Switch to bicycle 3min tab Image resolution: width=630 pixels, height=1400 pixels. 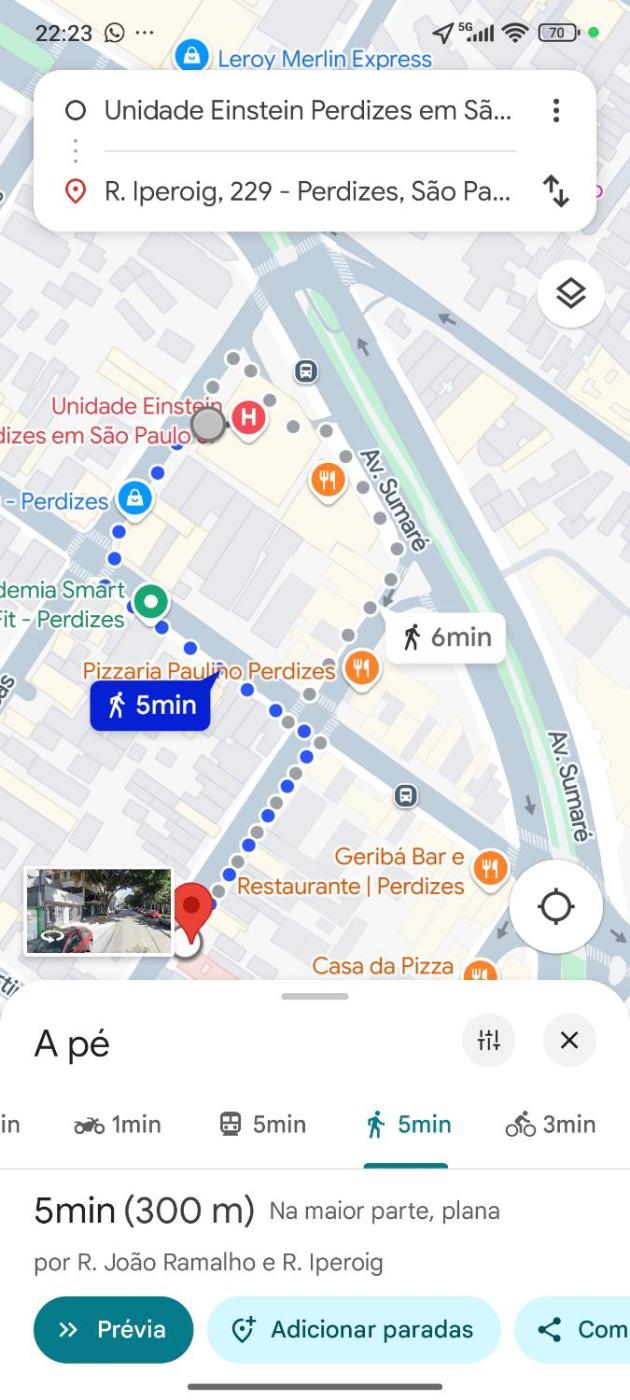pyautogui.click(x=550, y=1125)
